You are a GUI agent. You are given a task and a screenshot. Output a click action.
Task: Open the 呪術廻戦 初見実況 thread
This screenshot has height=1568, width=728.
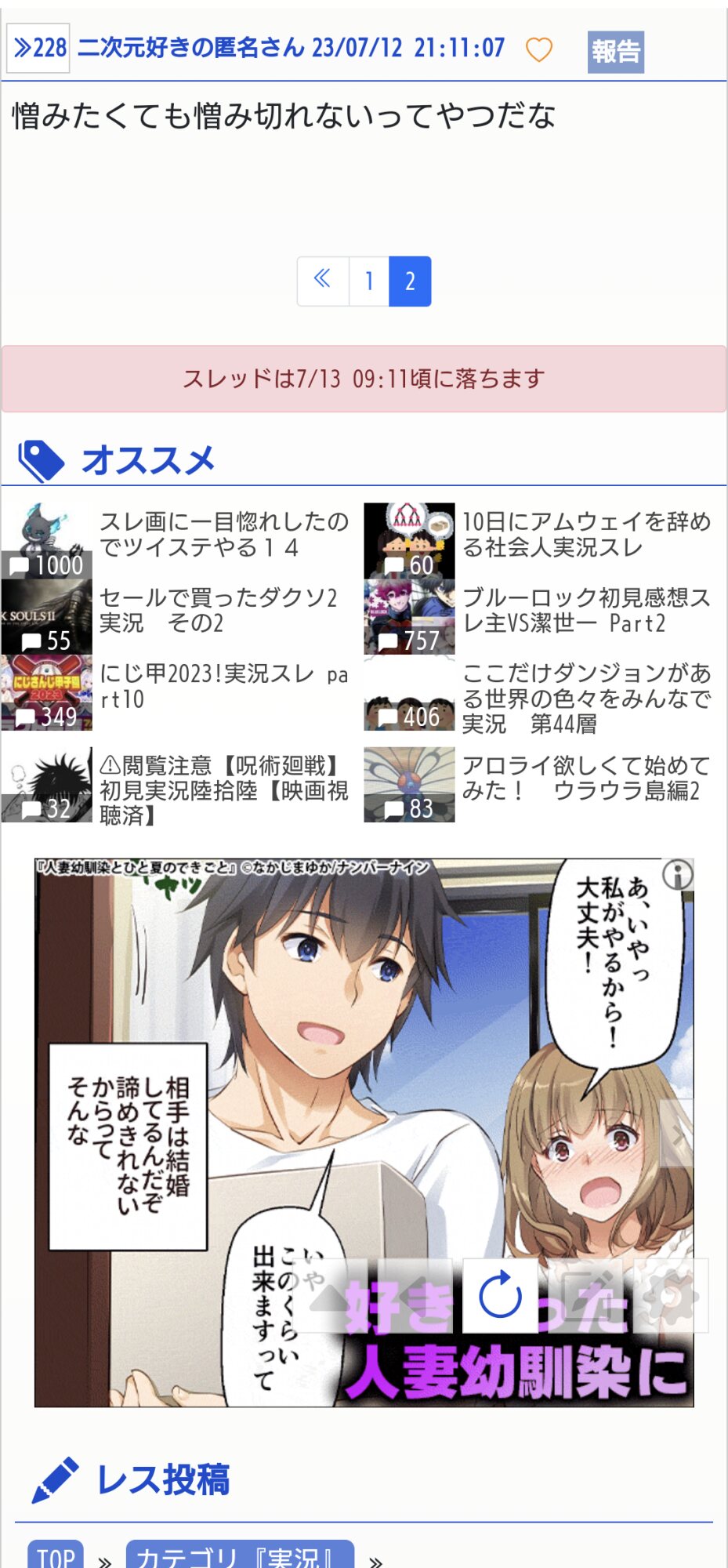(224, 790)
